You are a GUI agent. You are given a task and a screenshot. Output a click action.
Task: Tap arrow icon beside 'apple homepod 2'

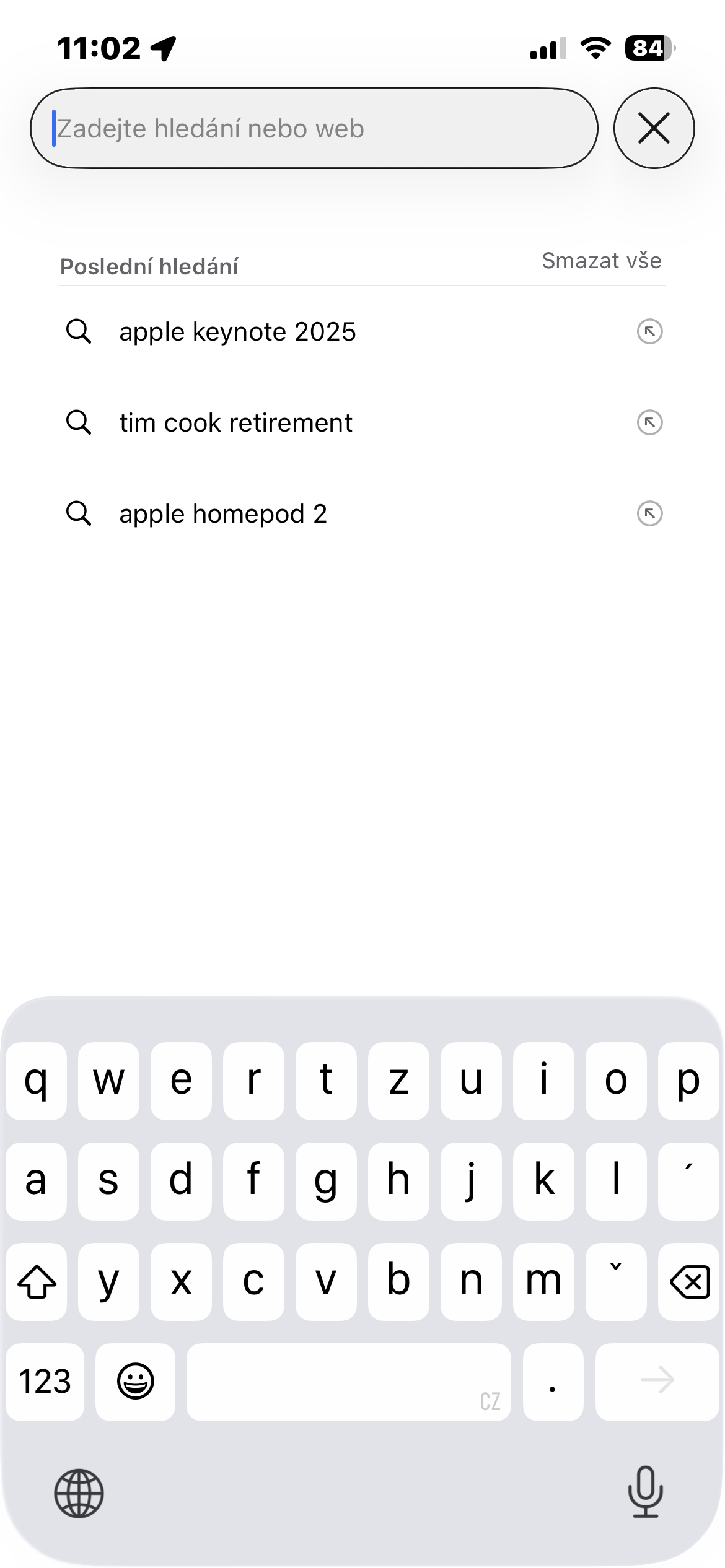pyautogui.click(x=649, y=514)
